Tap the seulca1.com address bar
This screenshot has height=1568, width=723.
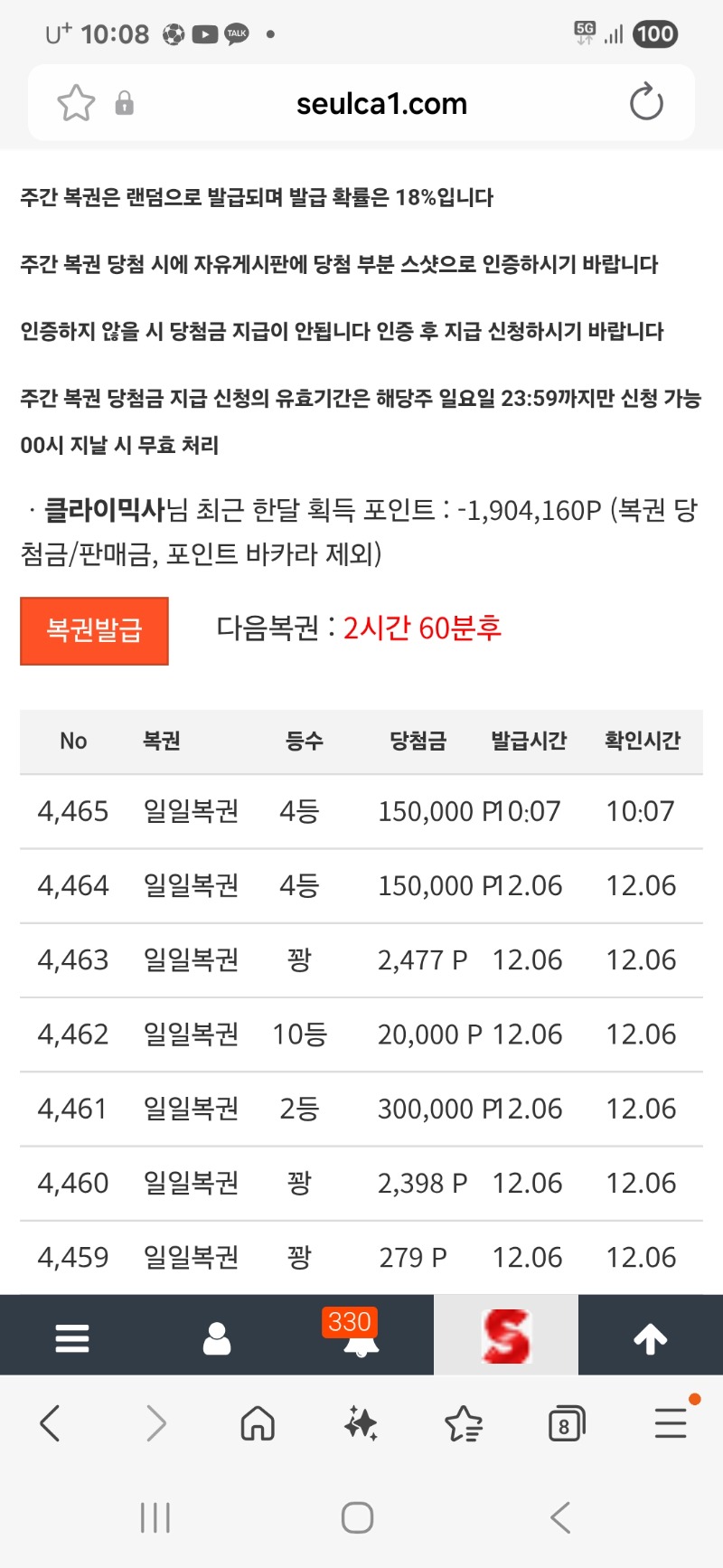click(381, 102)
